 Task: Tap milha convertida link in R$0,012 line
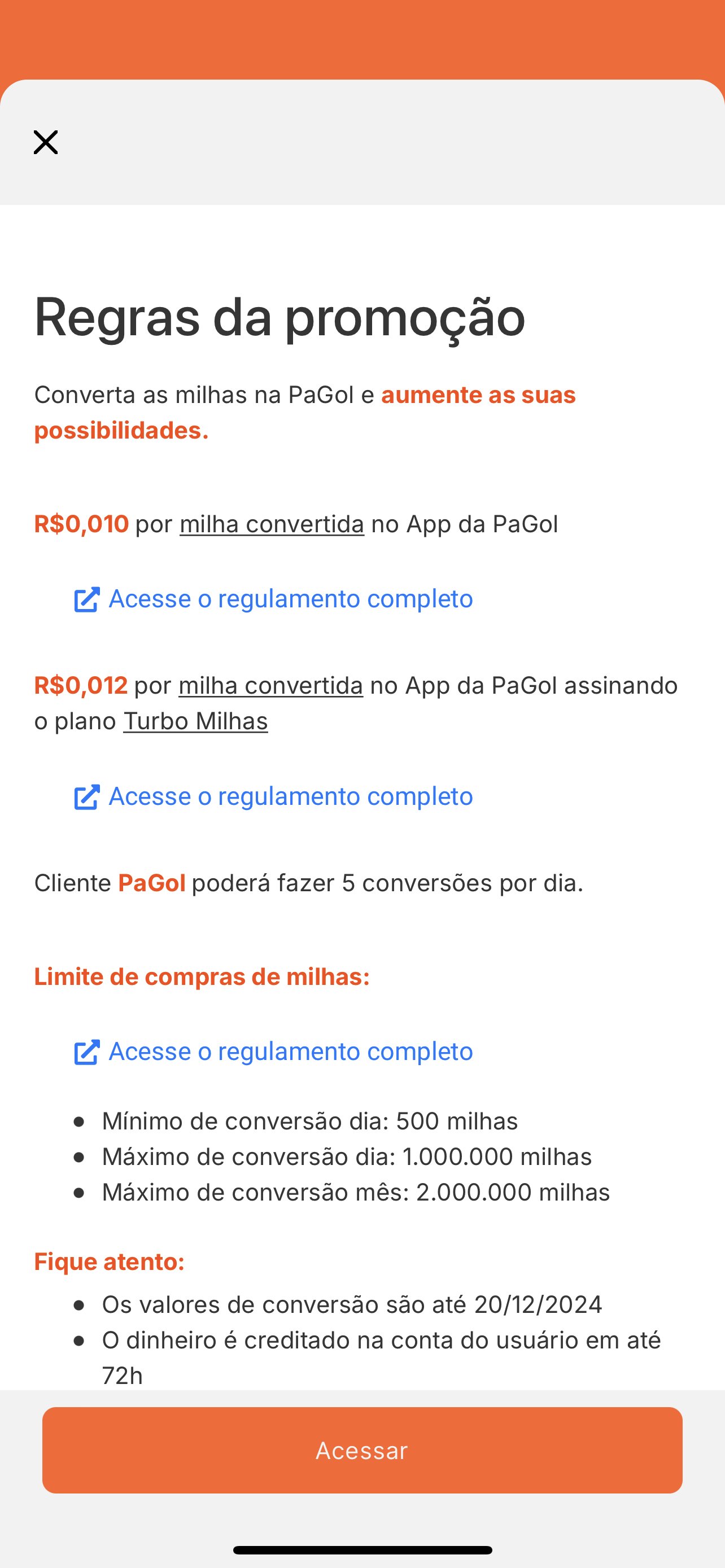coord(271,685)
